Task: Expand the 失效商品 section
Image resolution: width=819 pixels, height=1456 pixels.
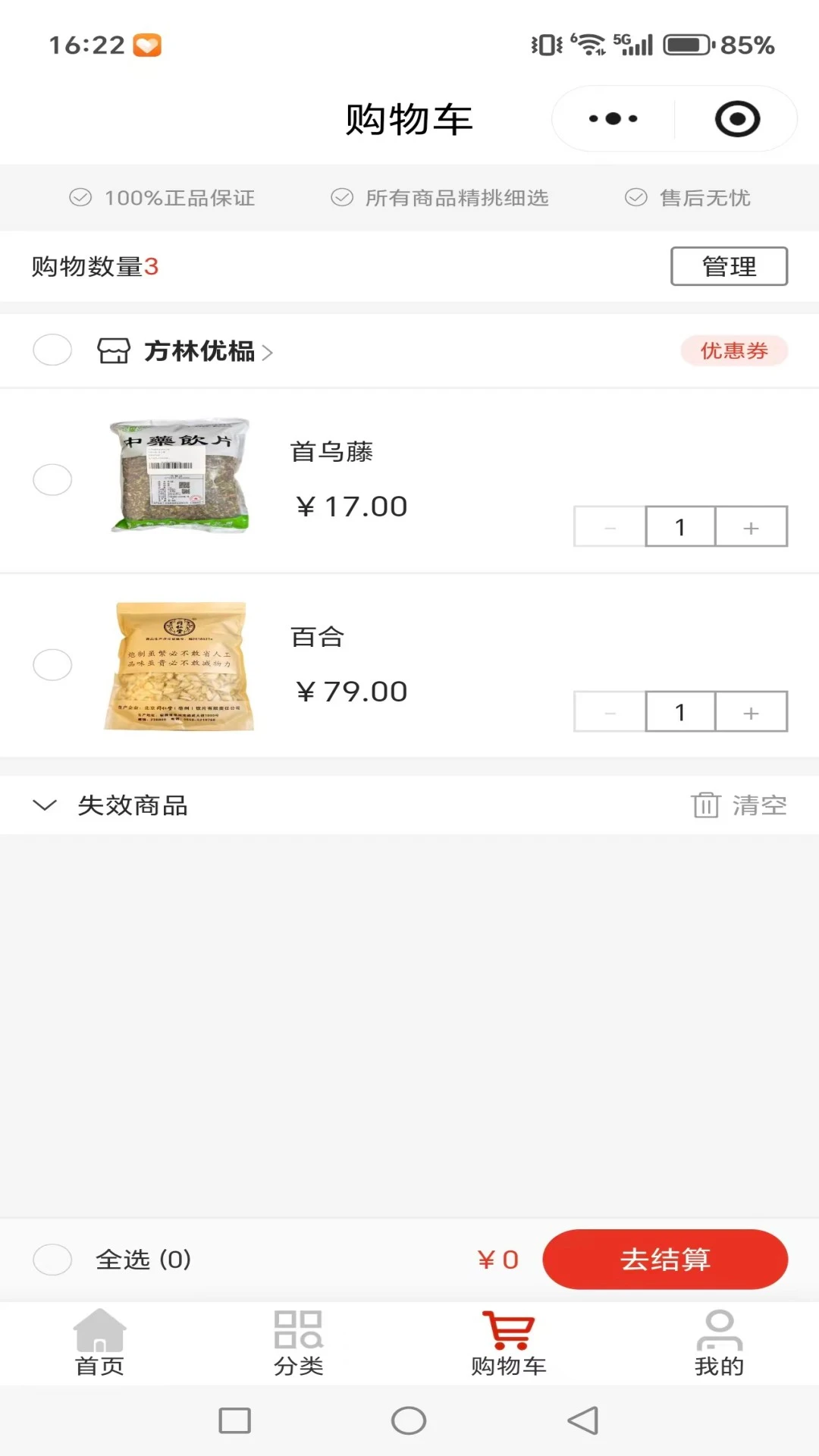Action: tap(45, 805)
